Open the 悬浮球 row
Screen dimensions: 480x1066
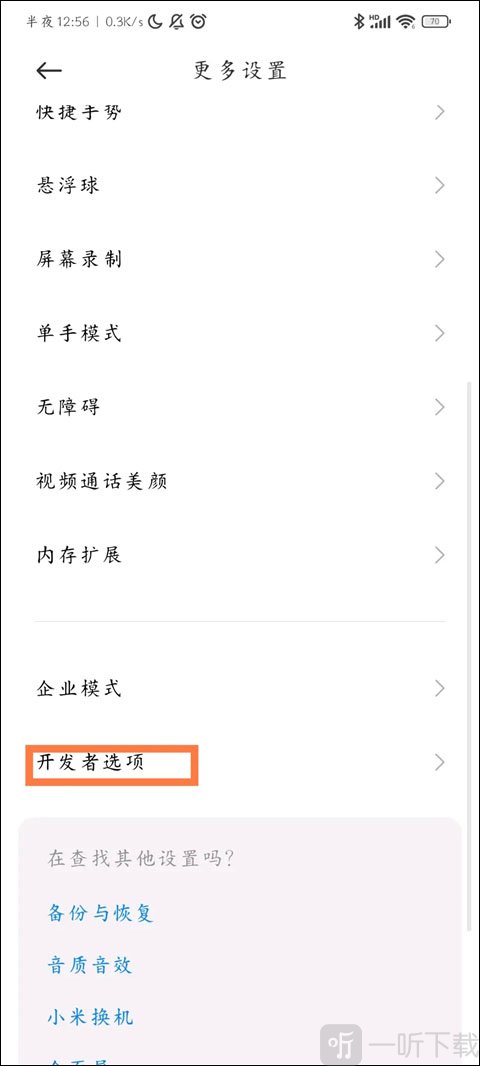point(240,185)
